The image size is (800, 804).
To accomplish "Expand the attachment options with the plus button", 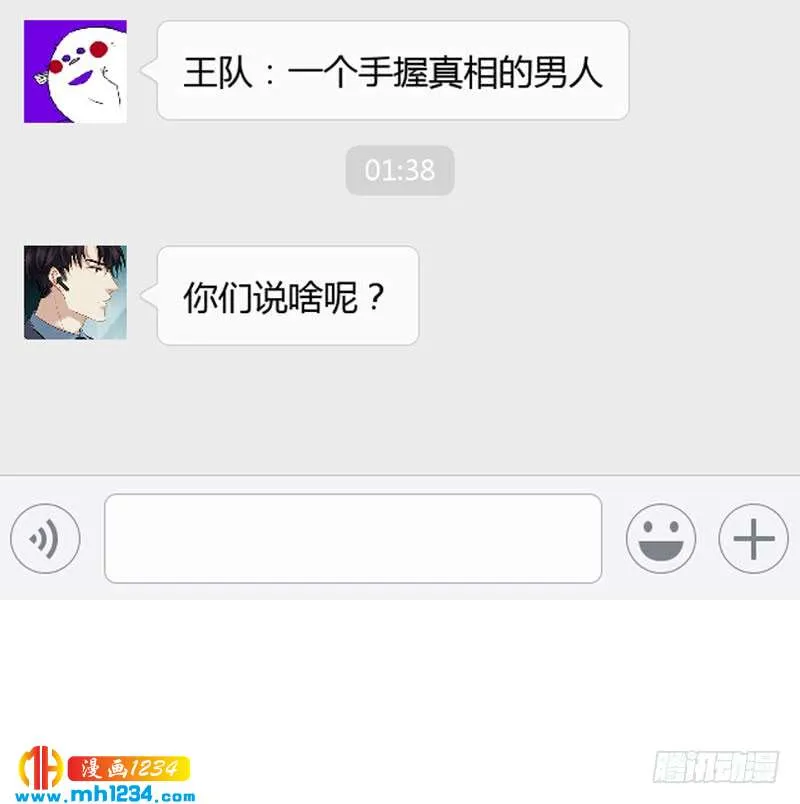I will pyautogui.click(x=753, y=538).
